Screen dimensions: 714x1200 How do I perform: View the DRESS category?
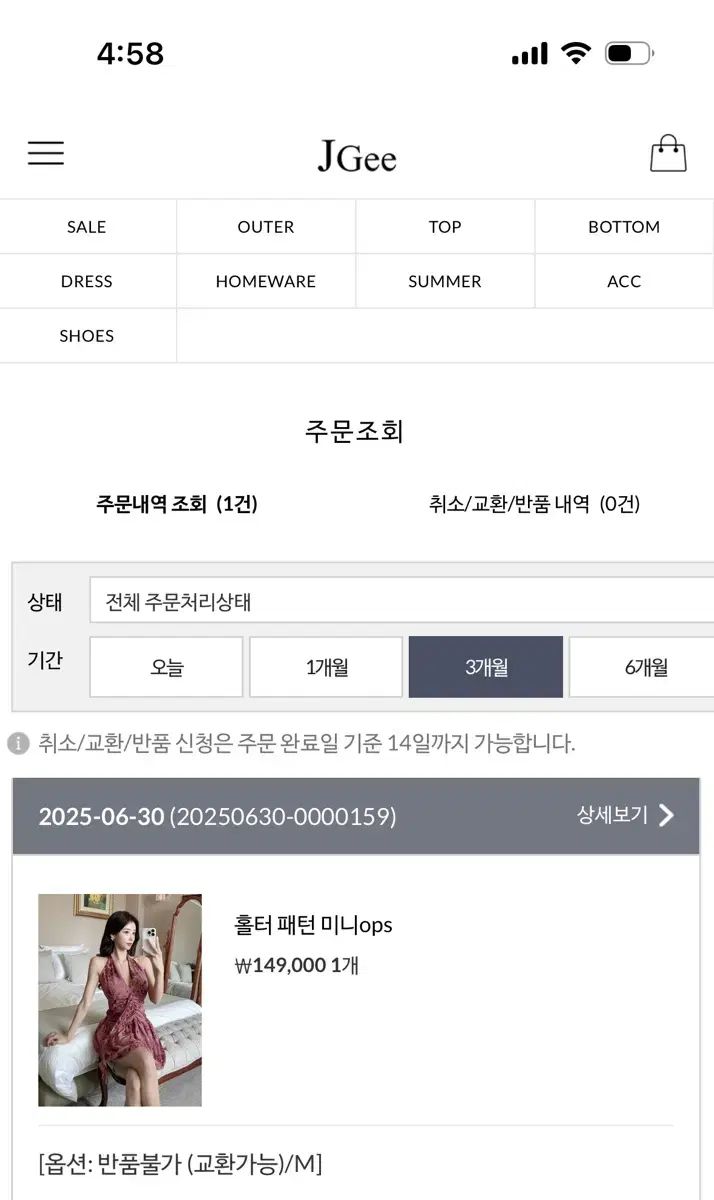[87, 281]
